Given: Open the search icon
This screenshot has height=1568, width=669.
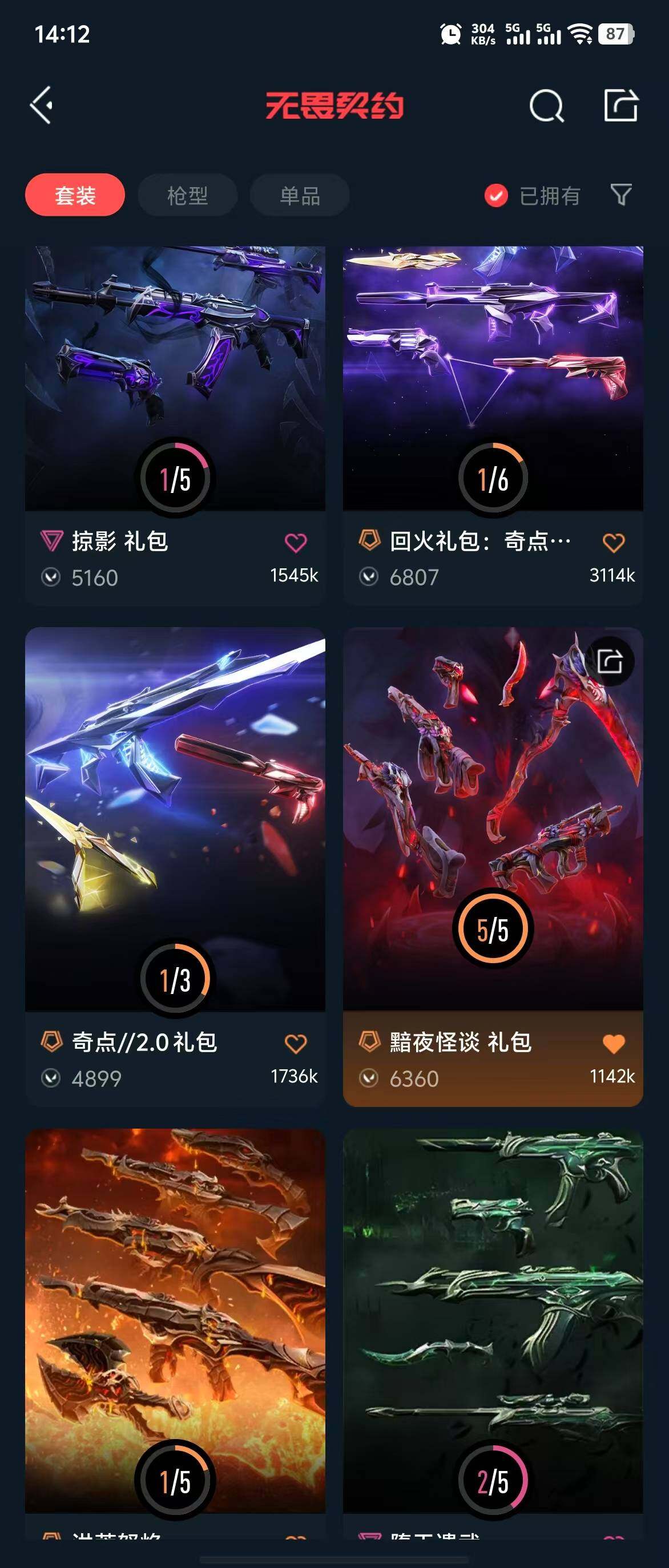Looking at the screenshot, I should point(546,107).
